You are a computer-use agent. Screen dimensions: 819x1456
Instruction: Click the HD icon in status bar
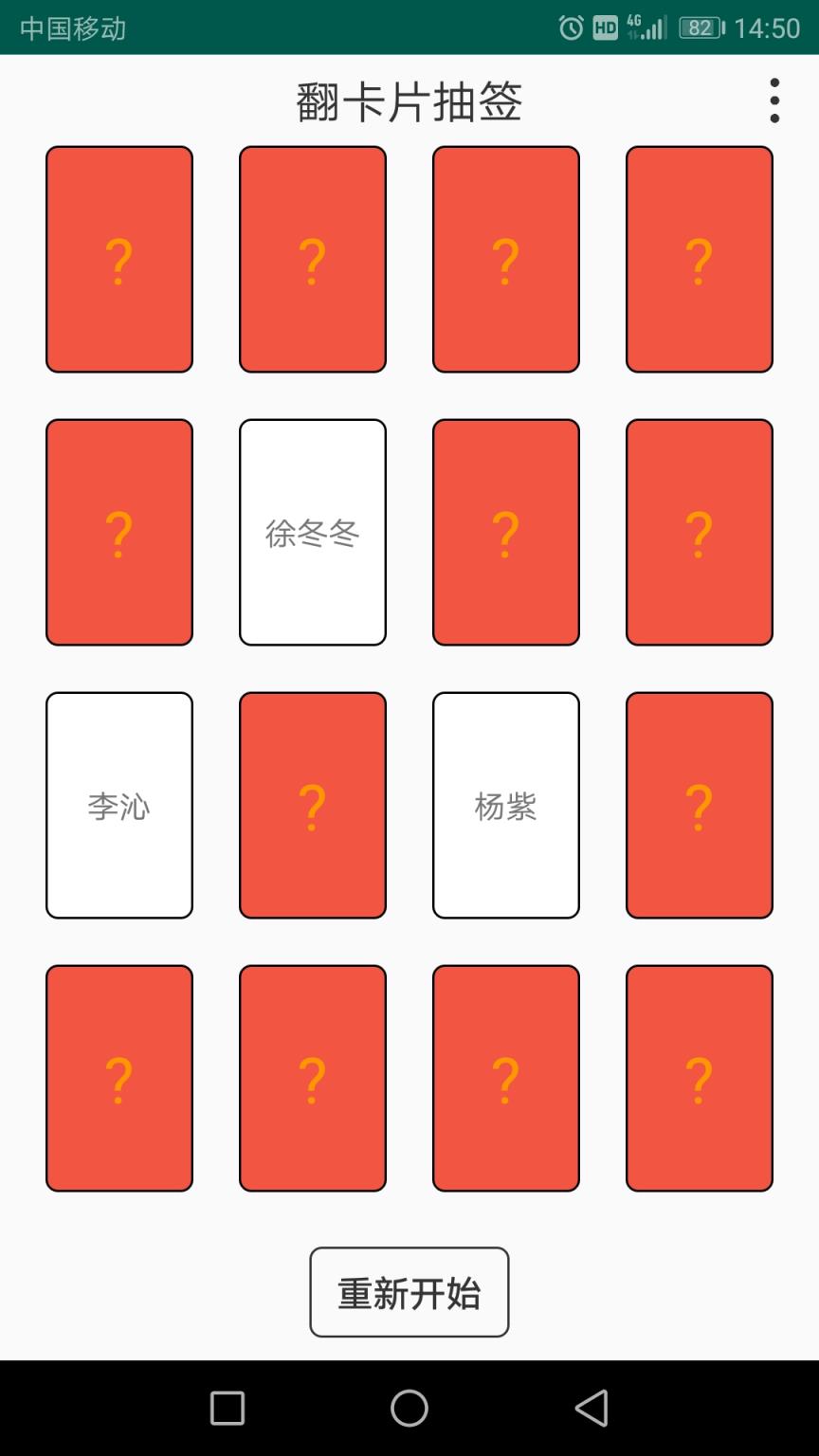point(607,28)
